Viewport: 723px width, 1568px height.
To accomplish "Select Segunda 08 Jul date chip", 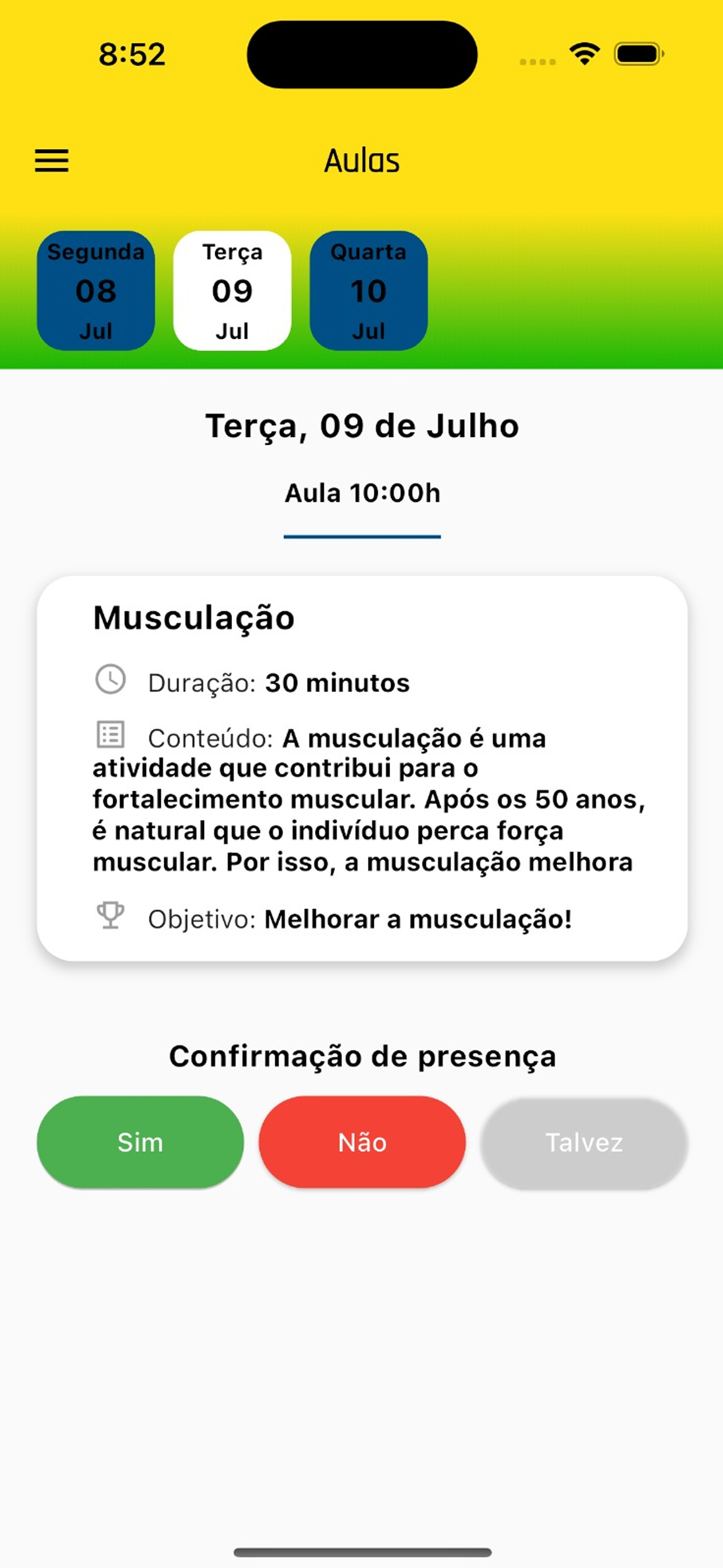I will pos(96,290).
